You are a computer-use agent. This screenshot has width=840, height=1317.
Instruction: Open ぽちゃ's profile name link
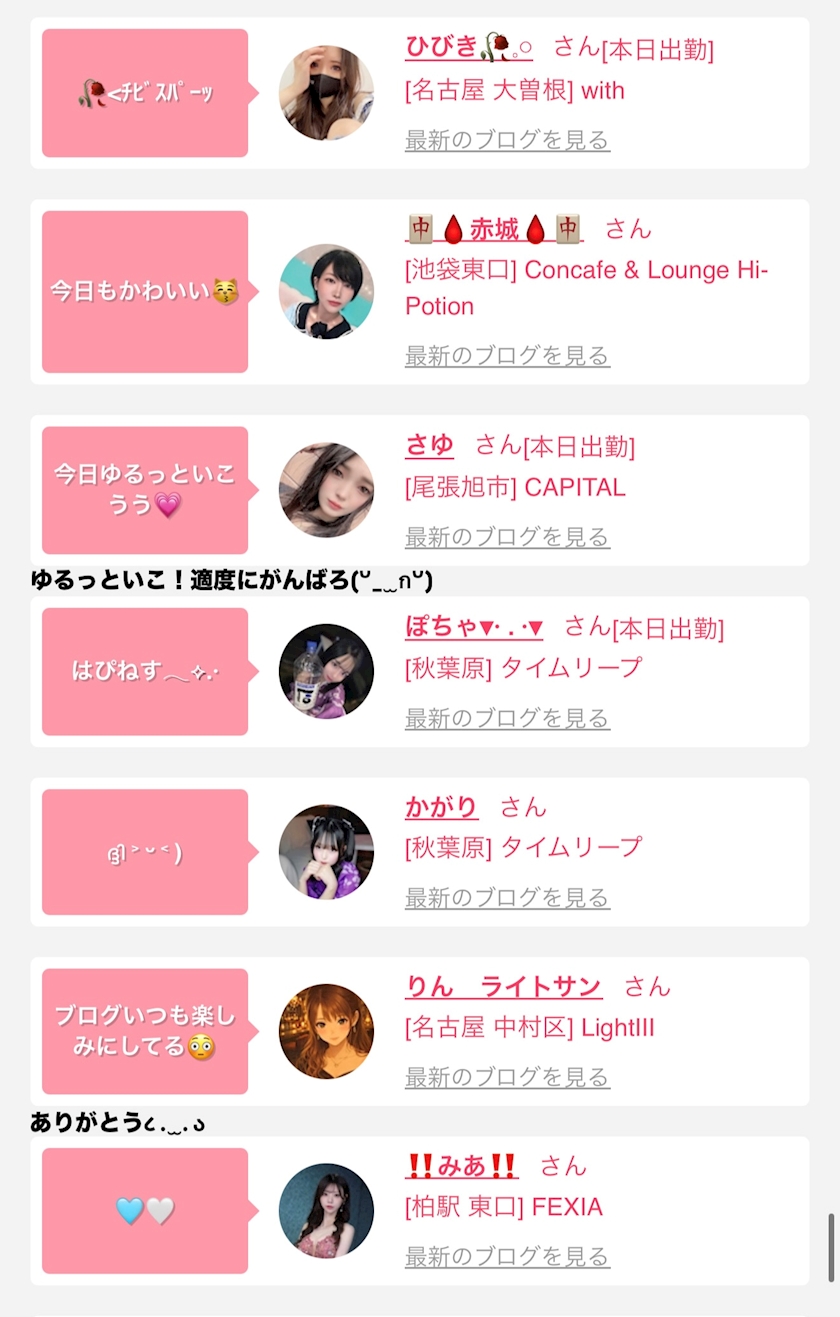click(474, 627)
